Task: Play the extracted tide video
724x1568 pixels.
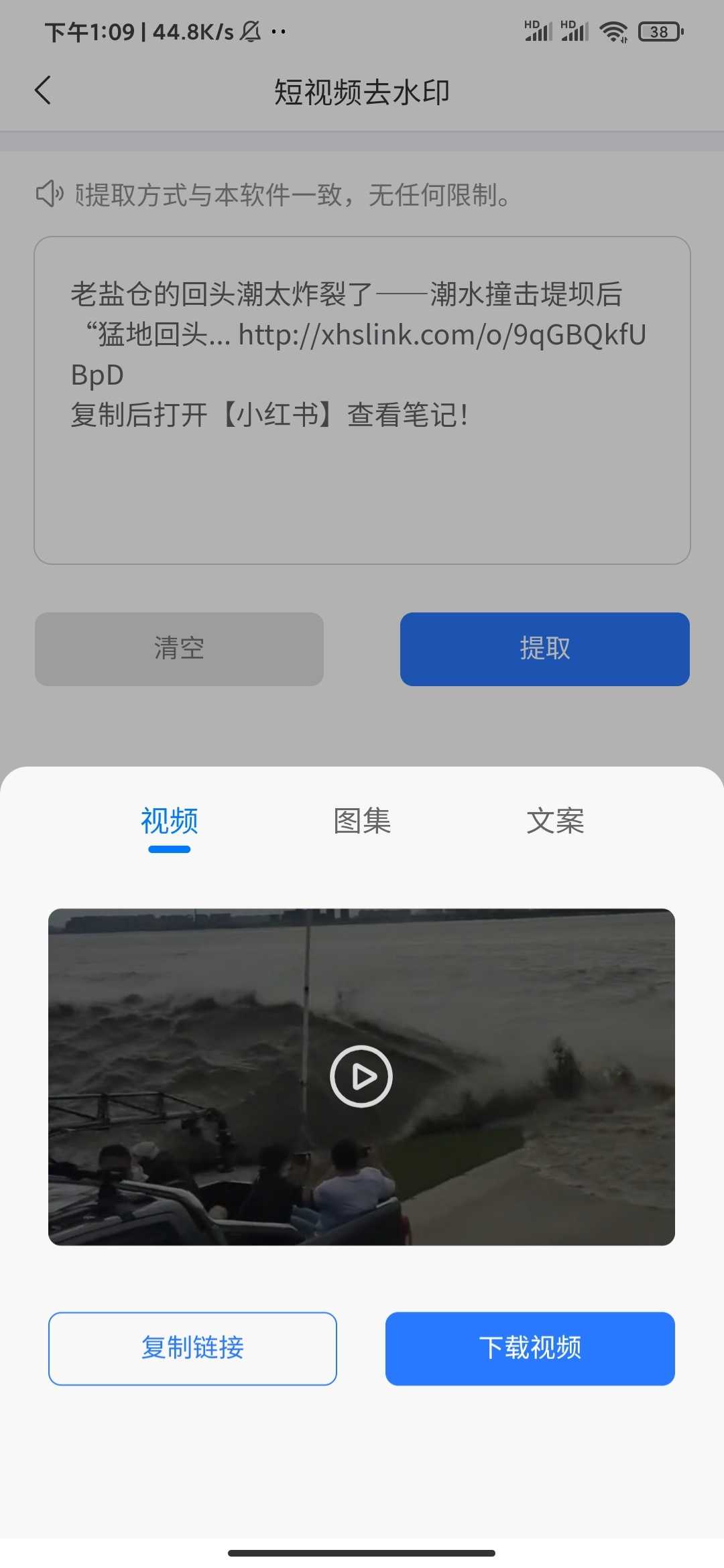Action: click(x=361, y=1076)
